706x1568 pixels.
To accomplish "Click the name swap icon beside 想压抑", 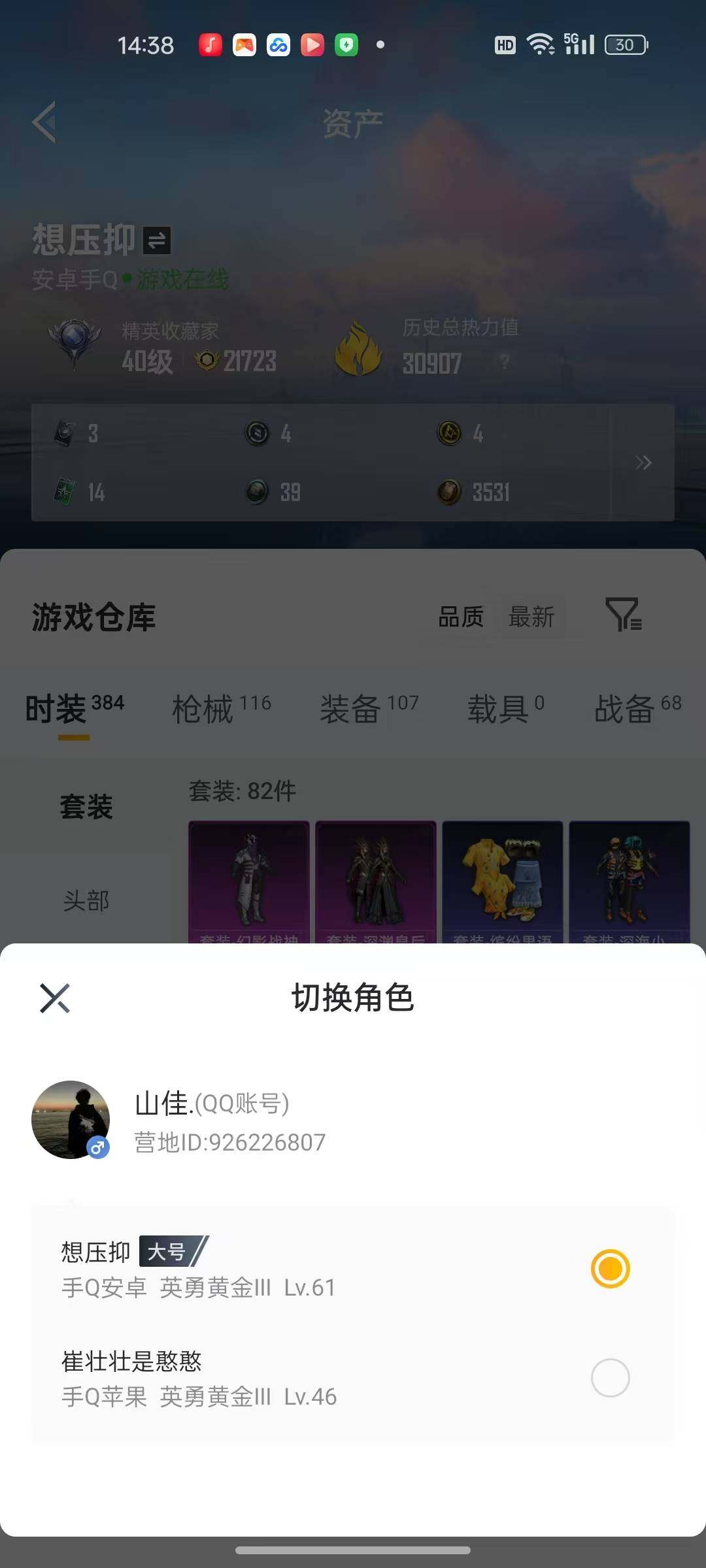I will pos(157,240).
